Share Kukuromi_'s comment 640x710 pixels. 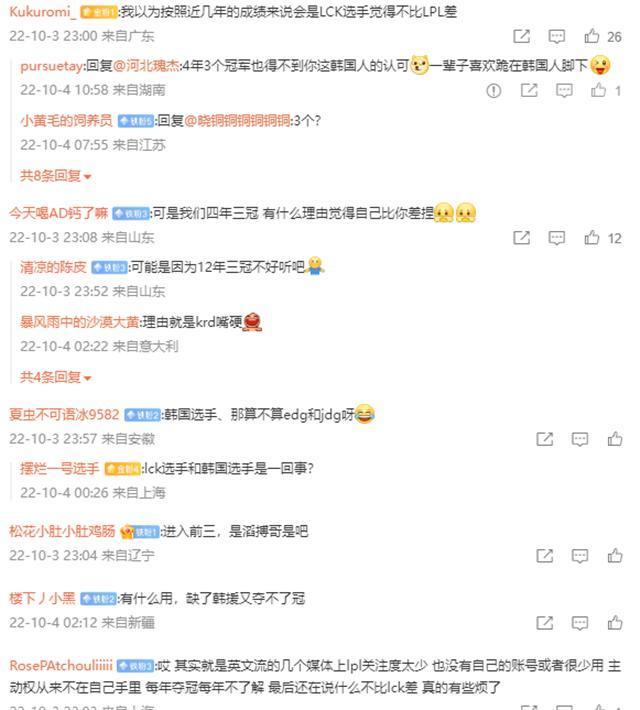tap(522, 36)
